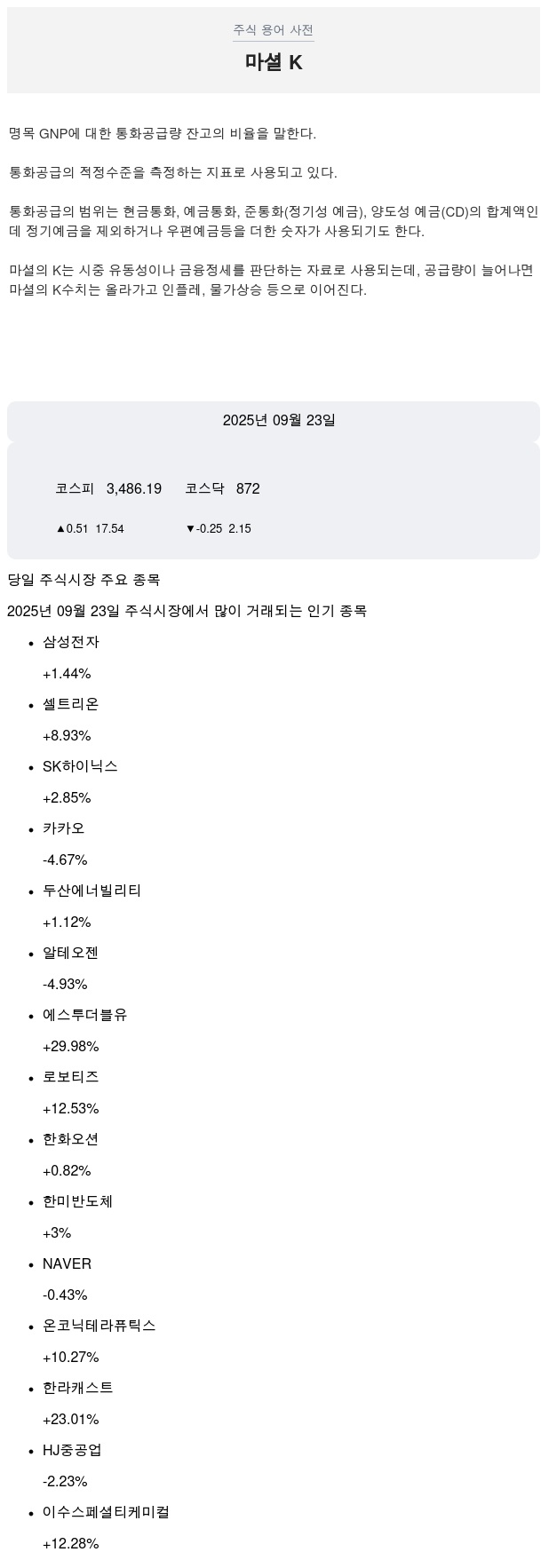Open 두산에너빌리티 from the list
This screenshot has height=1568, width=541.
(91, 891)
